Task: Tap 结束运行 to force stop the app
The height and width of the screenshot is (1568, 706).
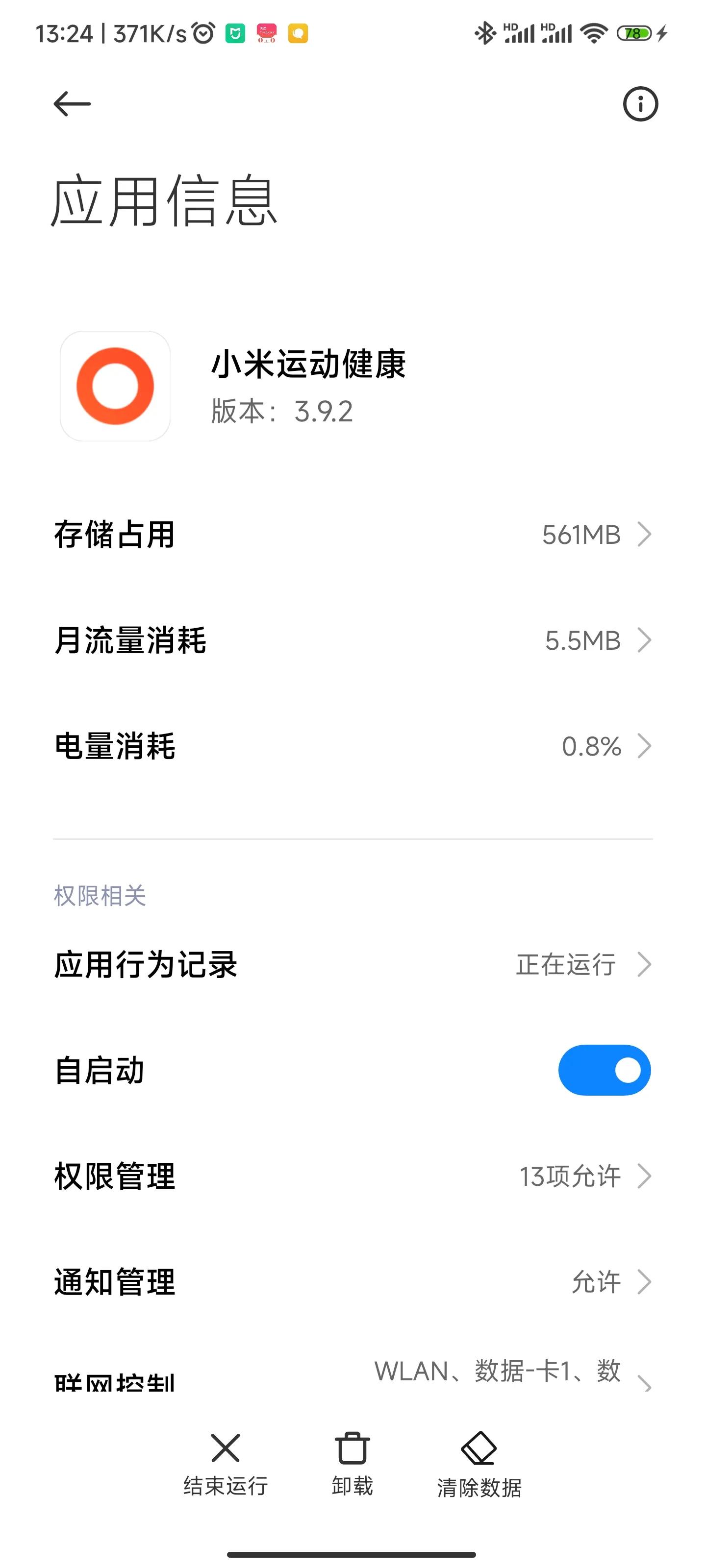Action: [226, 1463]
